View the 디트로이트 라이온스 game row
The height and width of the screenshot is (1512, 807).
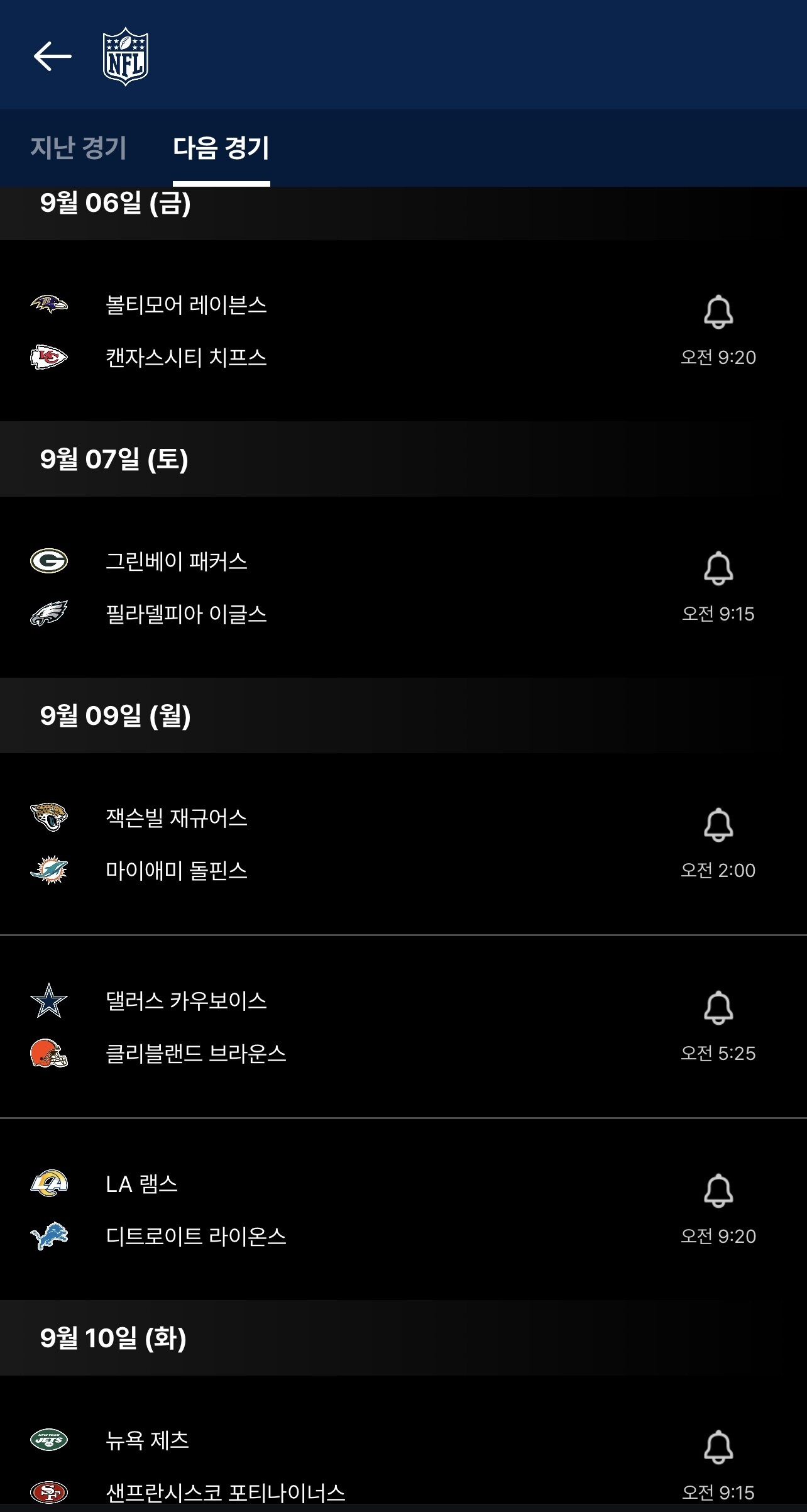pos(403,1210)
